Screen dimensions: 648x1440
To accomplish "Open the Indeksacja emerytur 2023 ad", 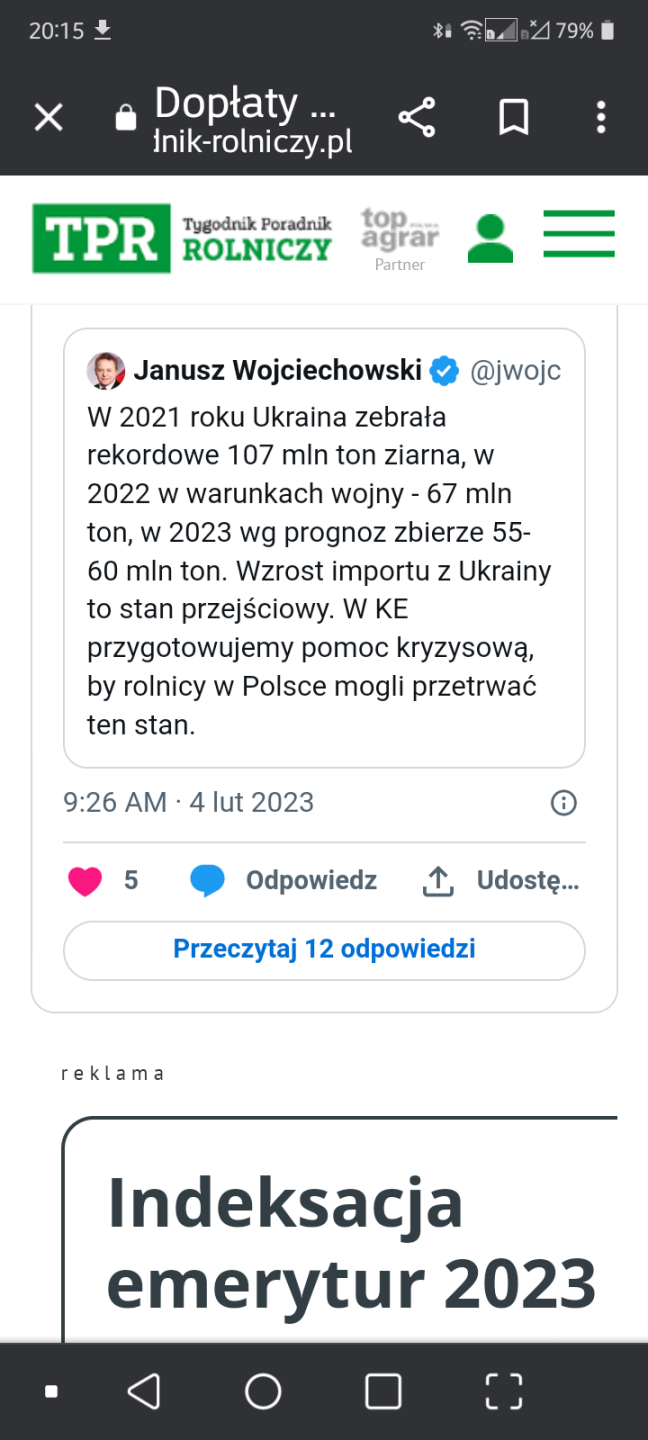I will coord(340,1240).
